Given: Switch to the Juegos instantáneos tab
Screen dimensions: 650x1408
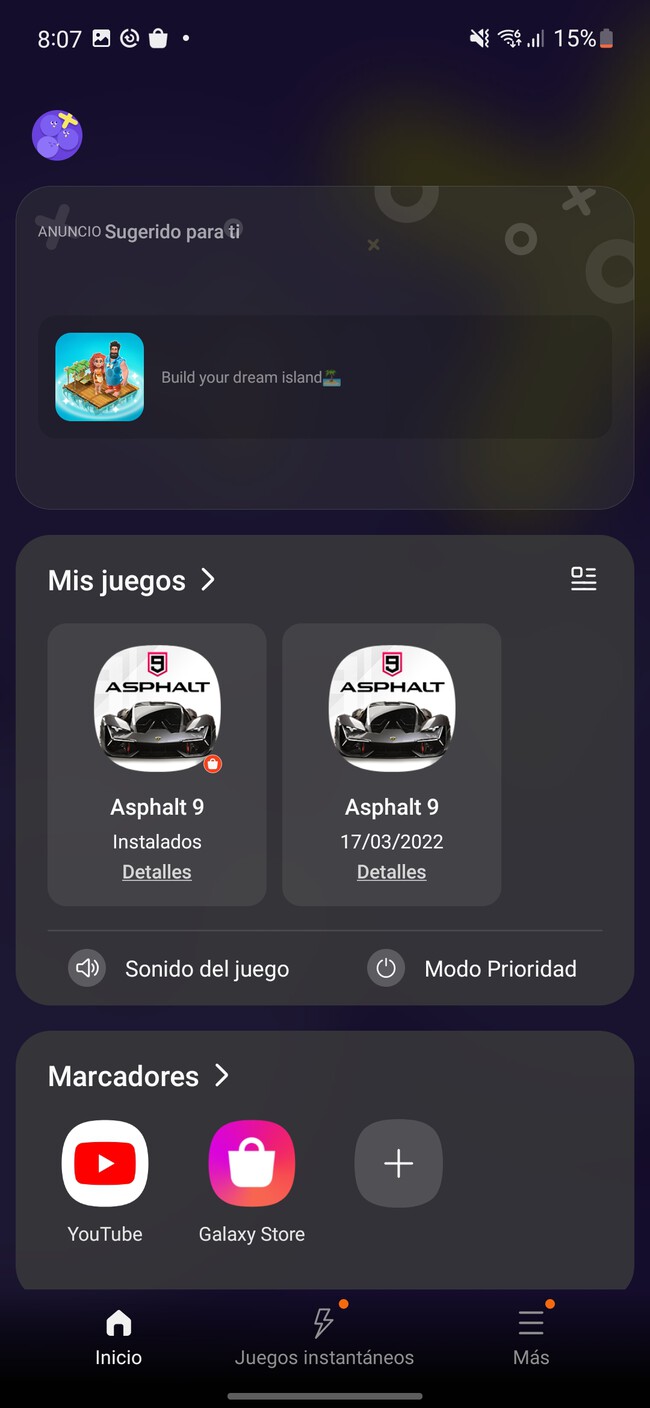Looking at the screenshot, I should pyautogui.click(x=324, y=1337).
